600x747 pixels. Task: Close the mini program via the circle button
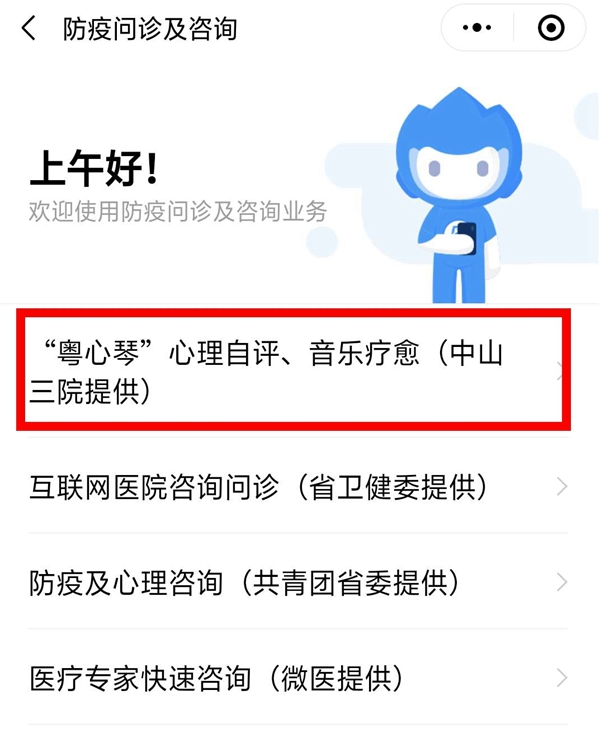pyautogui.click(x=551, y=29)
